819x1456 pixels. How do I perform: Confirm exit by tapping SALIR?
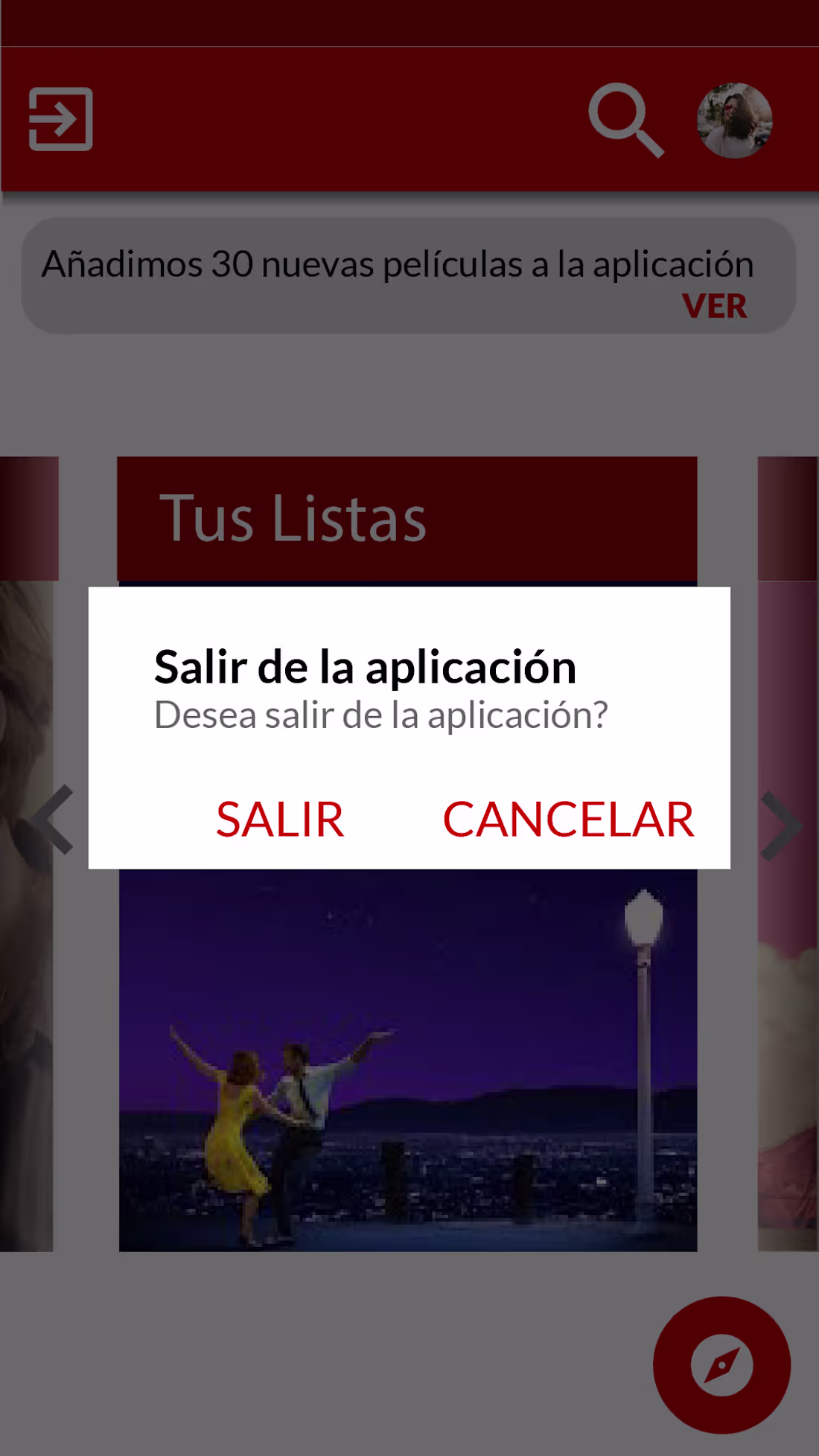280,819
